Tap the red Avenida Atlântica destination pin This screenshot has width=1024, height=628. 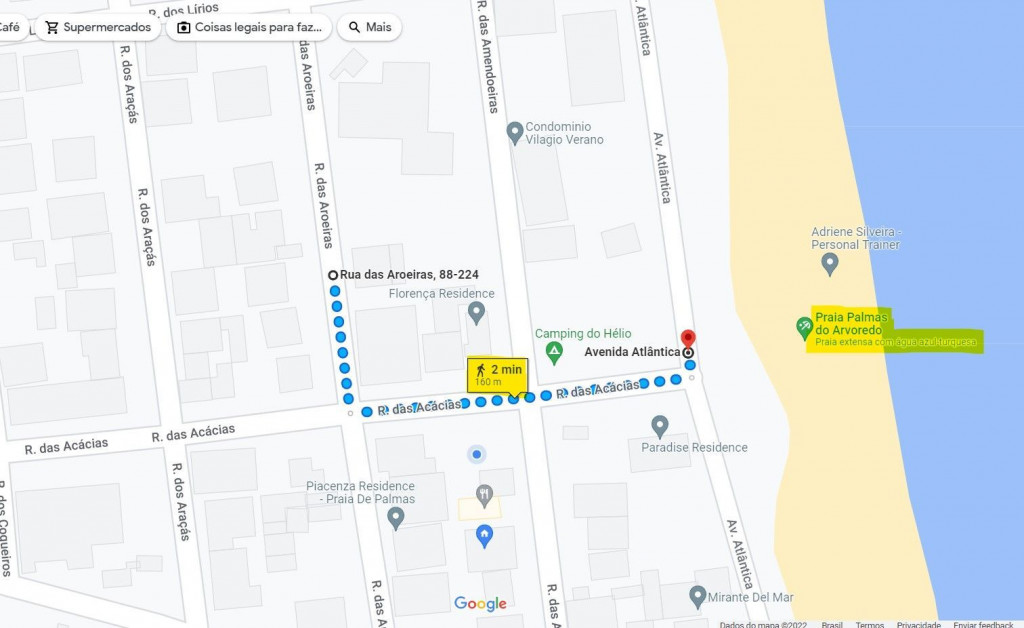click(687, 340)
